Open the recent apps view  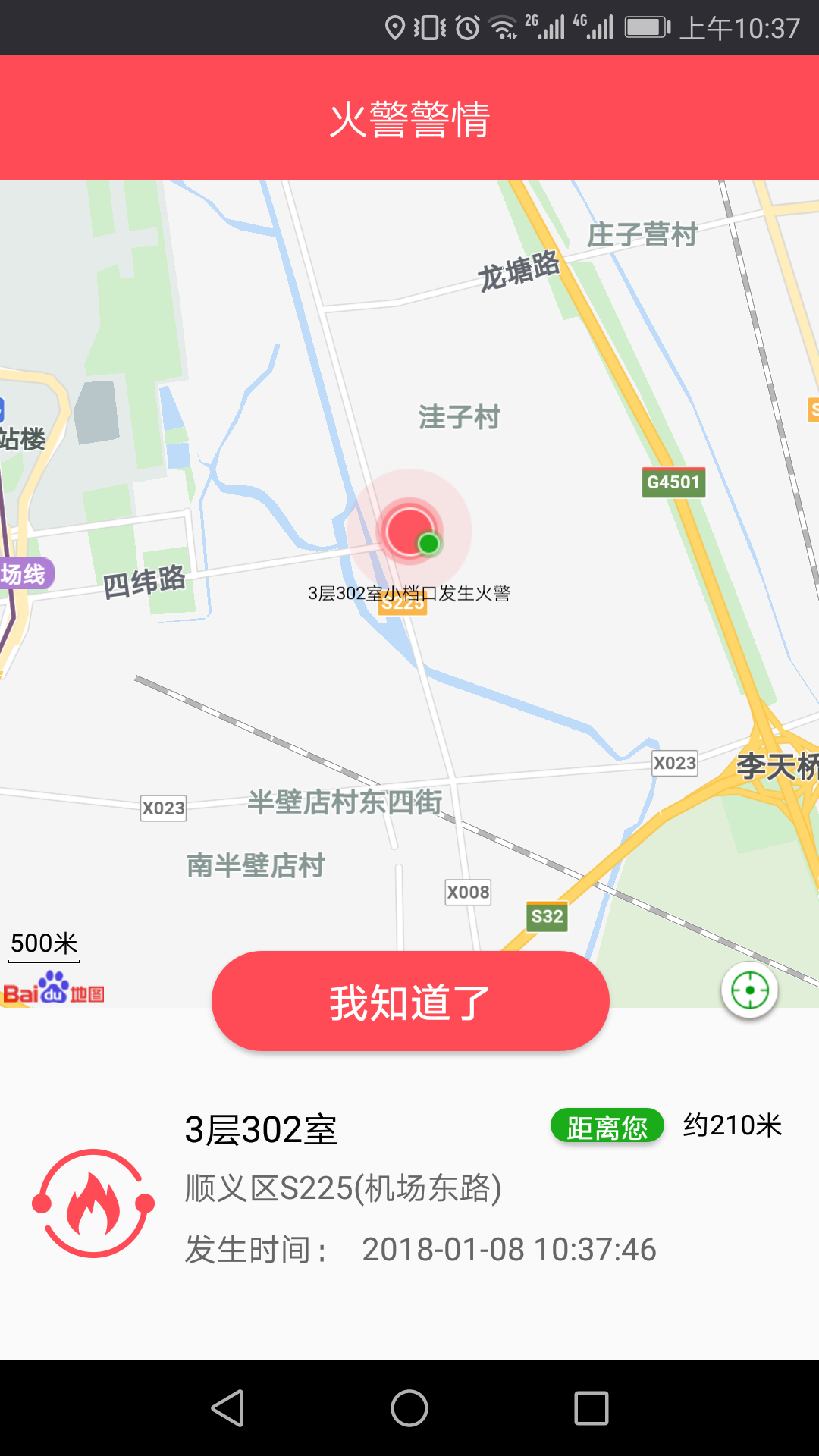591,1408
